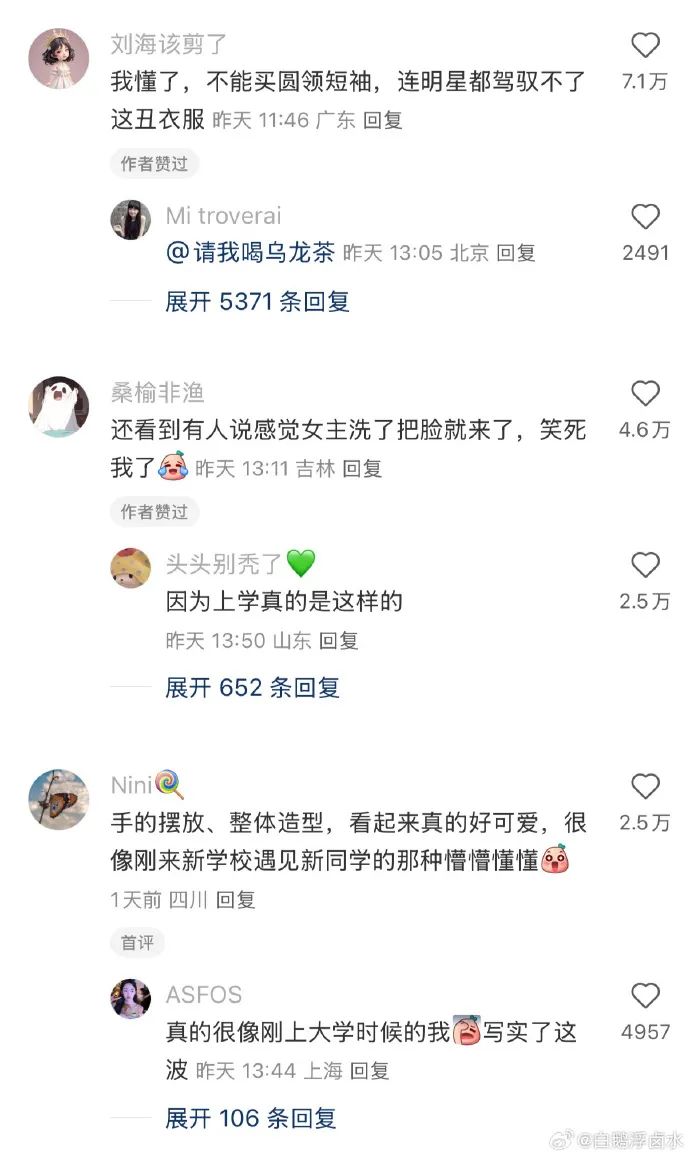Like Nini's comment
Viewport: 690px width, 1156px height.
645,786
